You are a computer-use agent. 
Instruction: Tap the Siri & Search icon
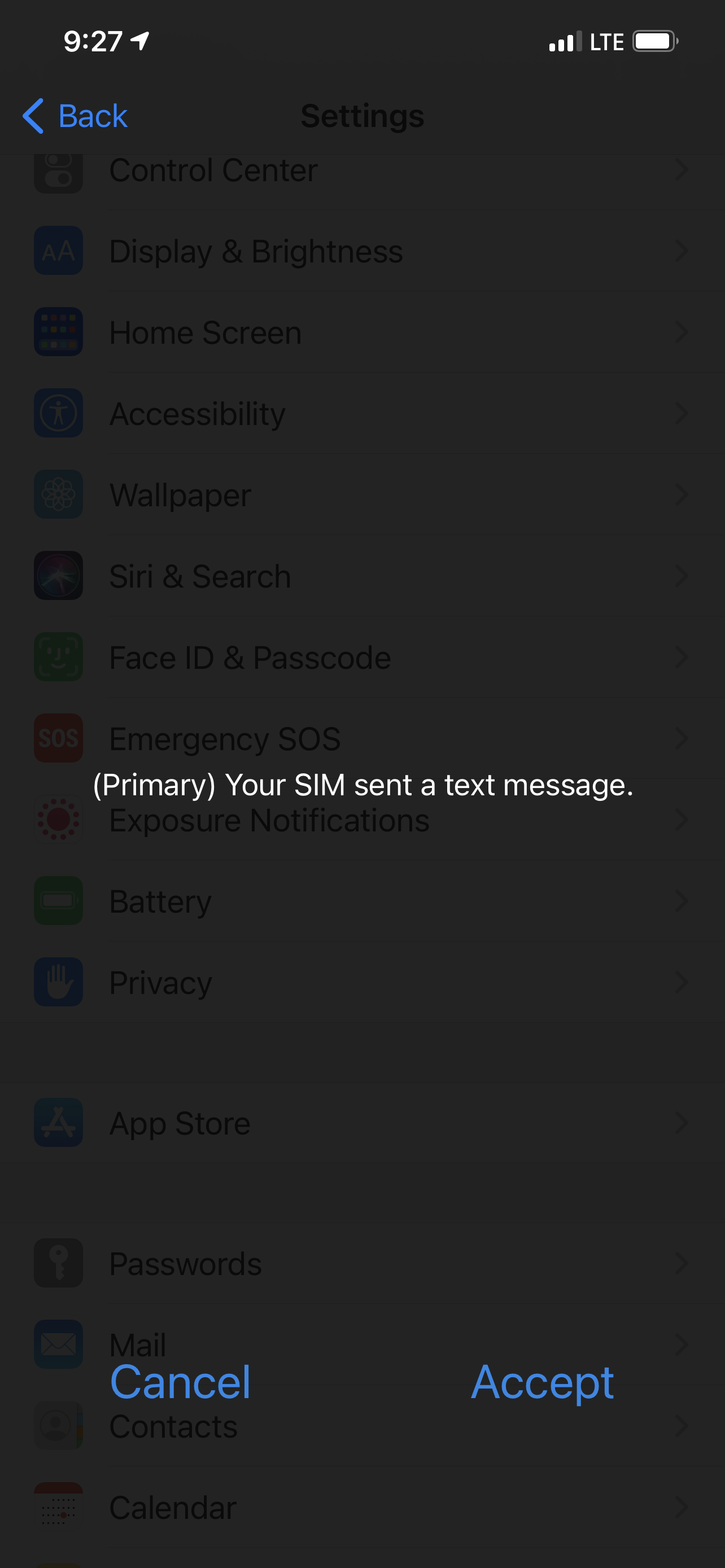(58, 576)
